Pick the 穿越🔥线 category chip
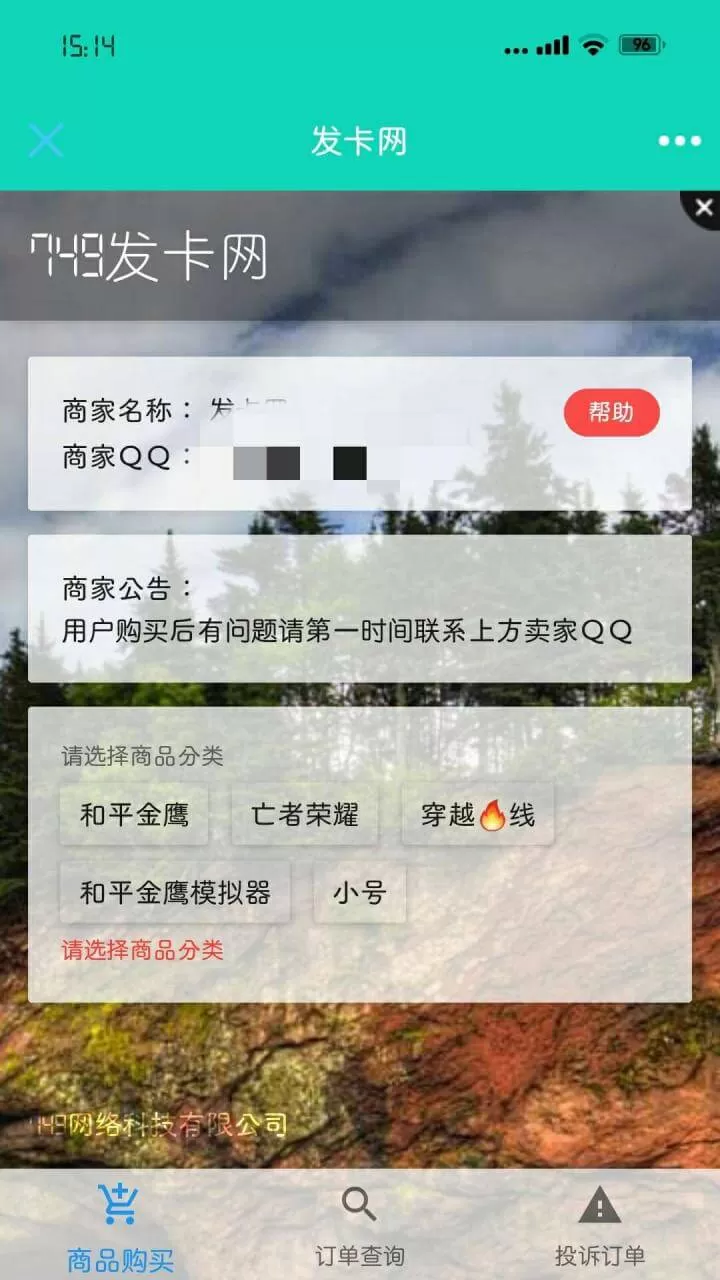This screenshot has width=720, height=1280. 478,815
